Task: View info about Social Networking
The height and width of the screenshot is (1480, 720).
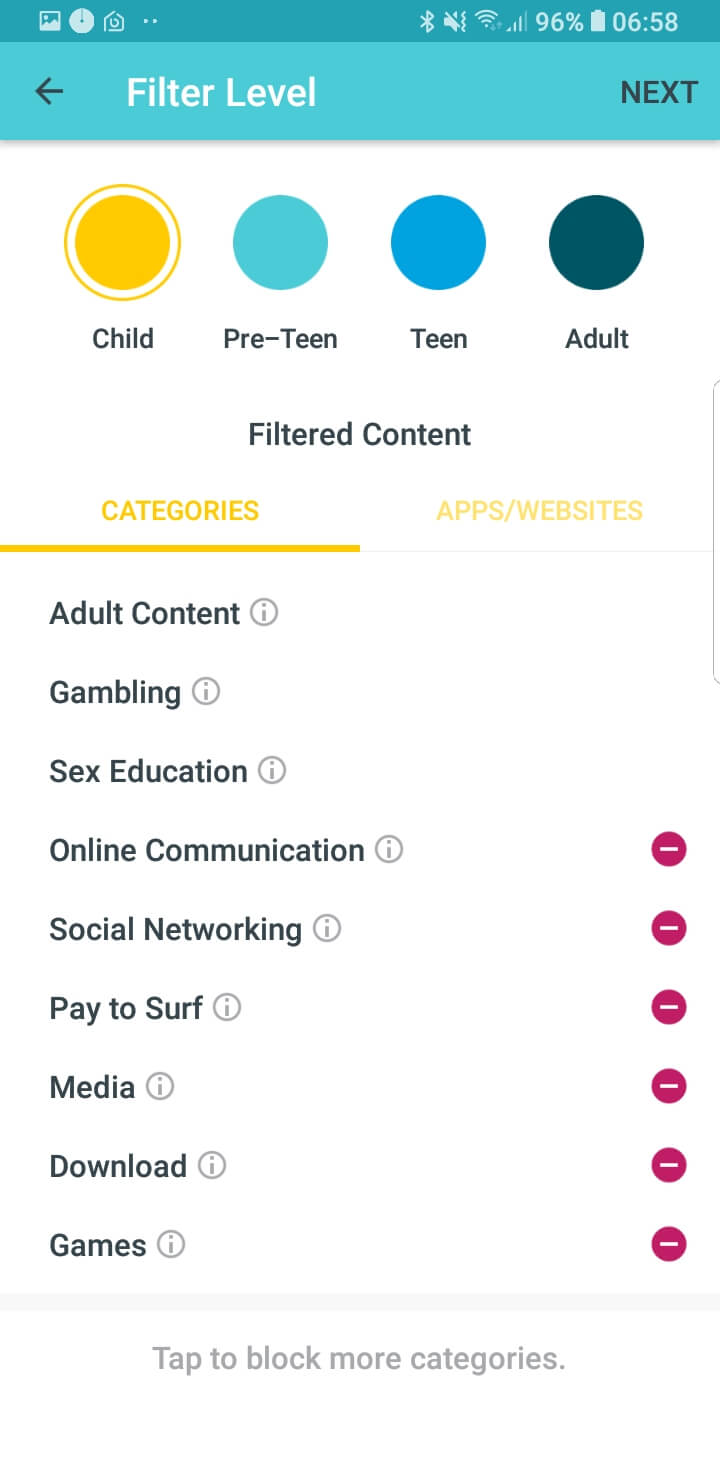Action: pyautogui.click(x=327, y=928)
